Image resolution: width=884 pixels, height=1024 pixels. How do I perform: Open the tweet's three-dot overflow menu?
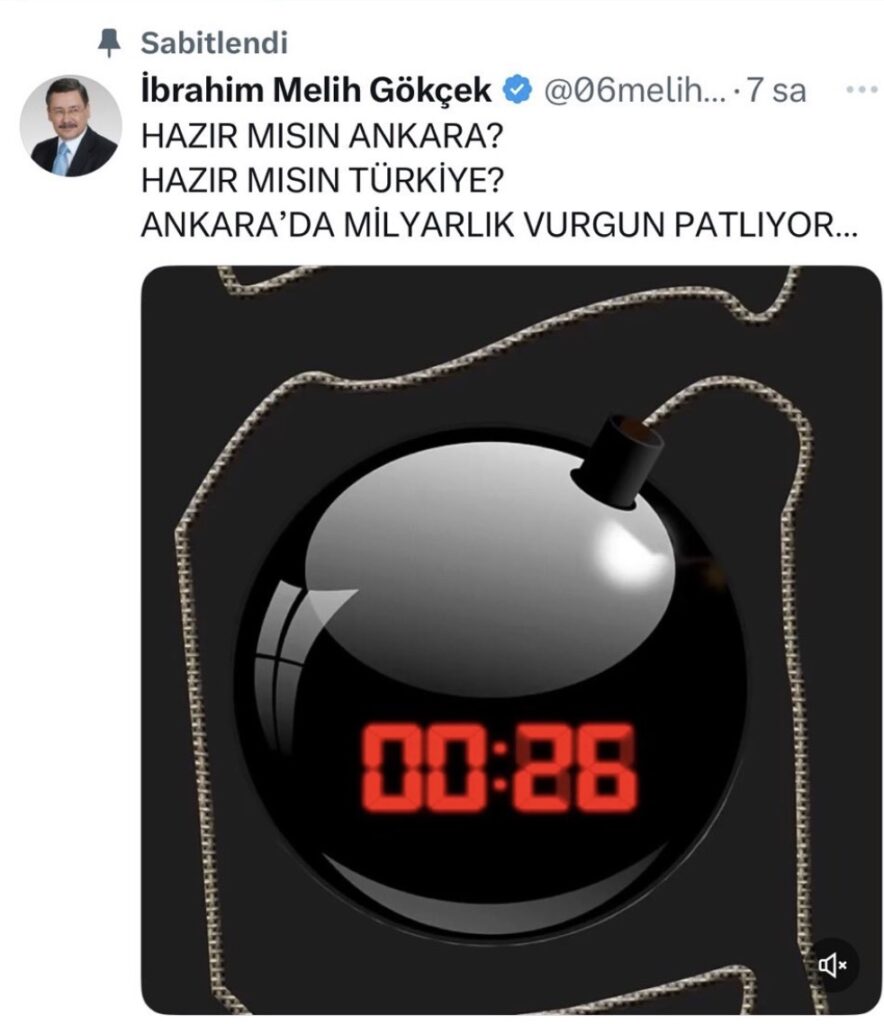[x=860, y=90]
